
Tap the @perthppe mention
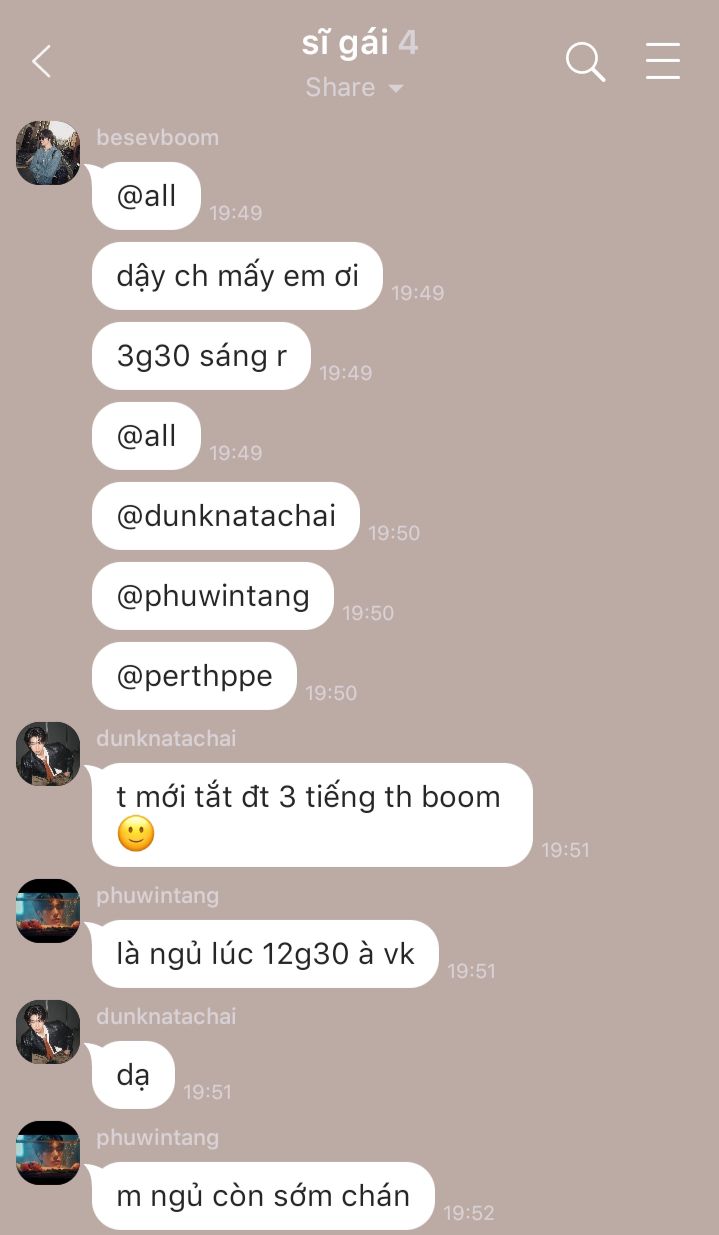195,676
